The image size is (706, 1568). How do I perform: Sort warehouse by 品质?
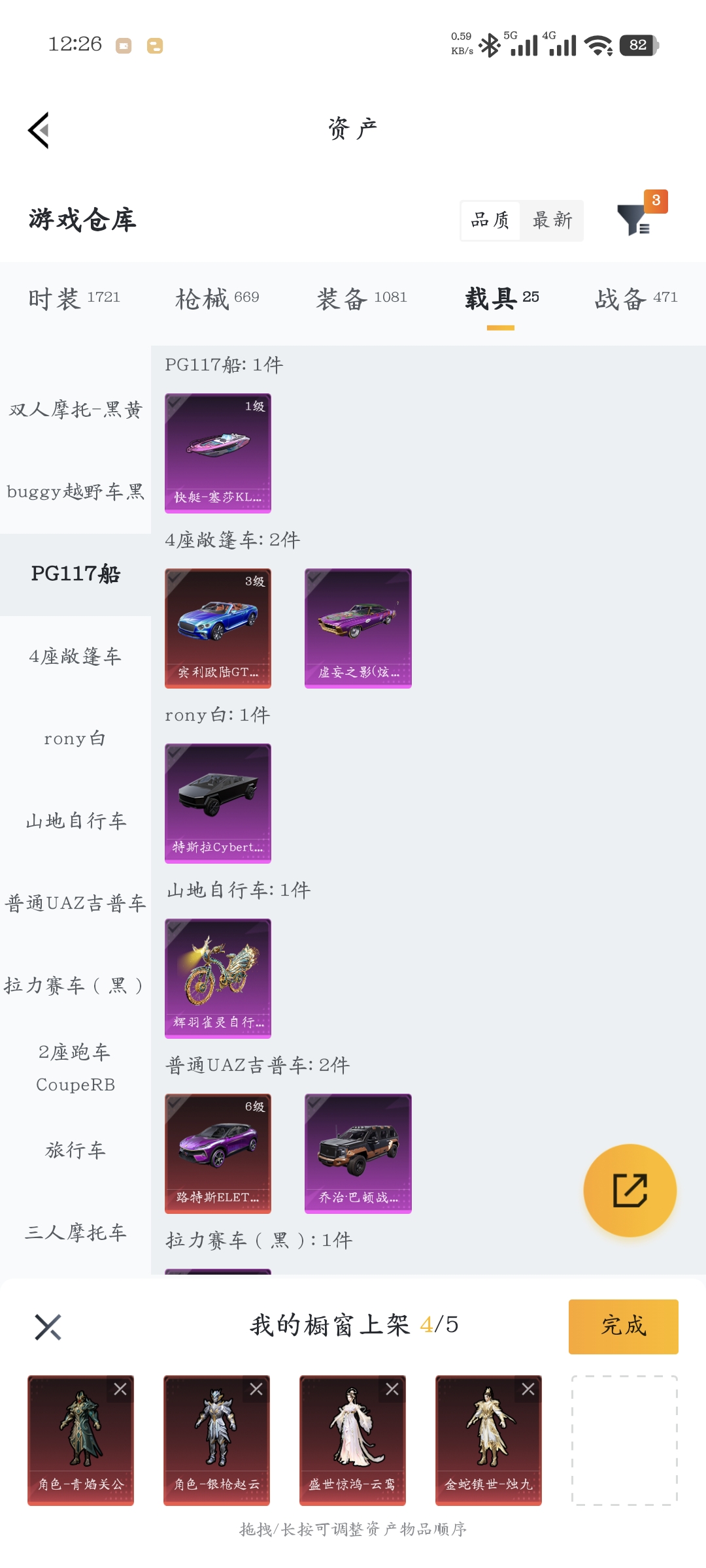pyautogui.click(x=490, y=220)
